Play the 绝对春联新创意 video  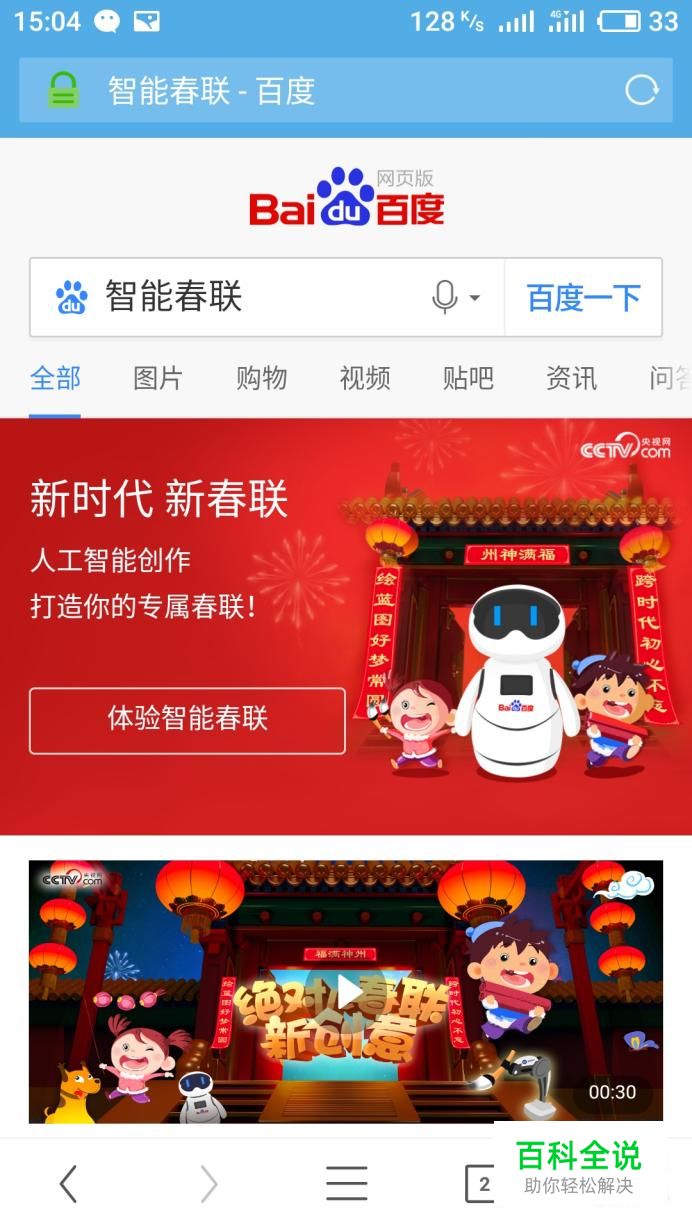pyautogui.click(x=346, y=992)
